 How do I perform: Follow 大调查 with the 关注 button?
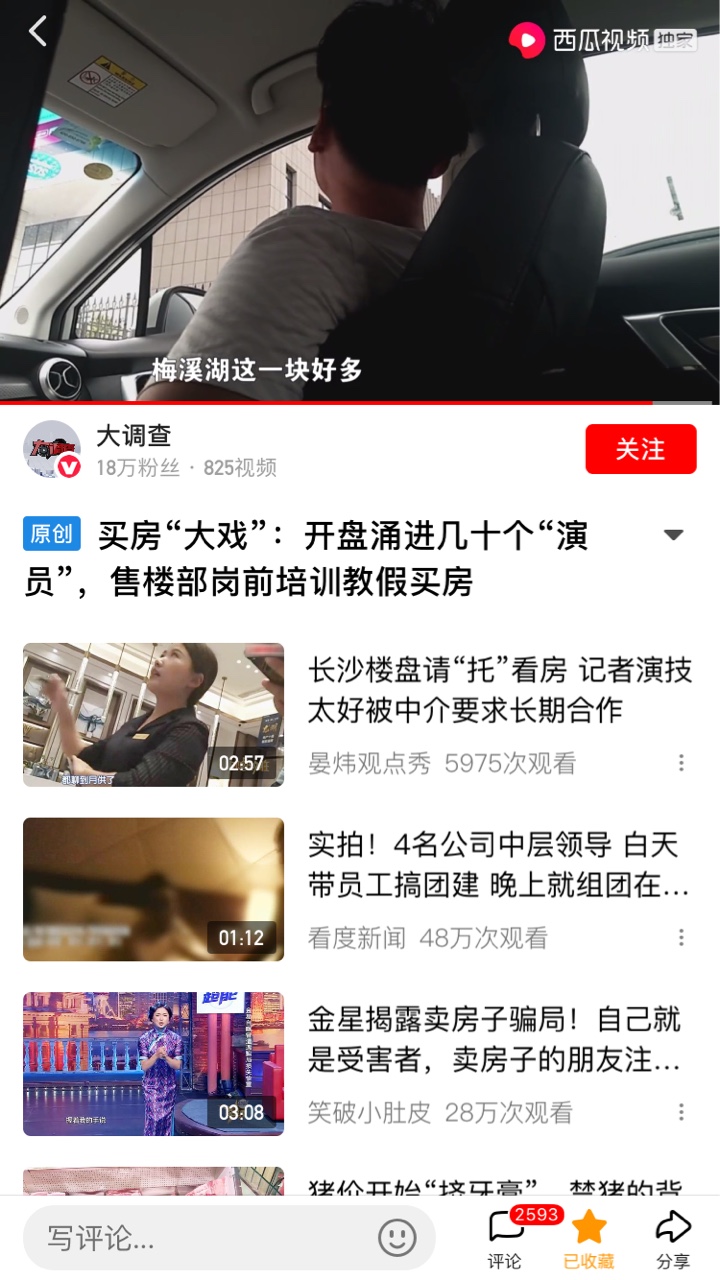(x=640, y=449)
